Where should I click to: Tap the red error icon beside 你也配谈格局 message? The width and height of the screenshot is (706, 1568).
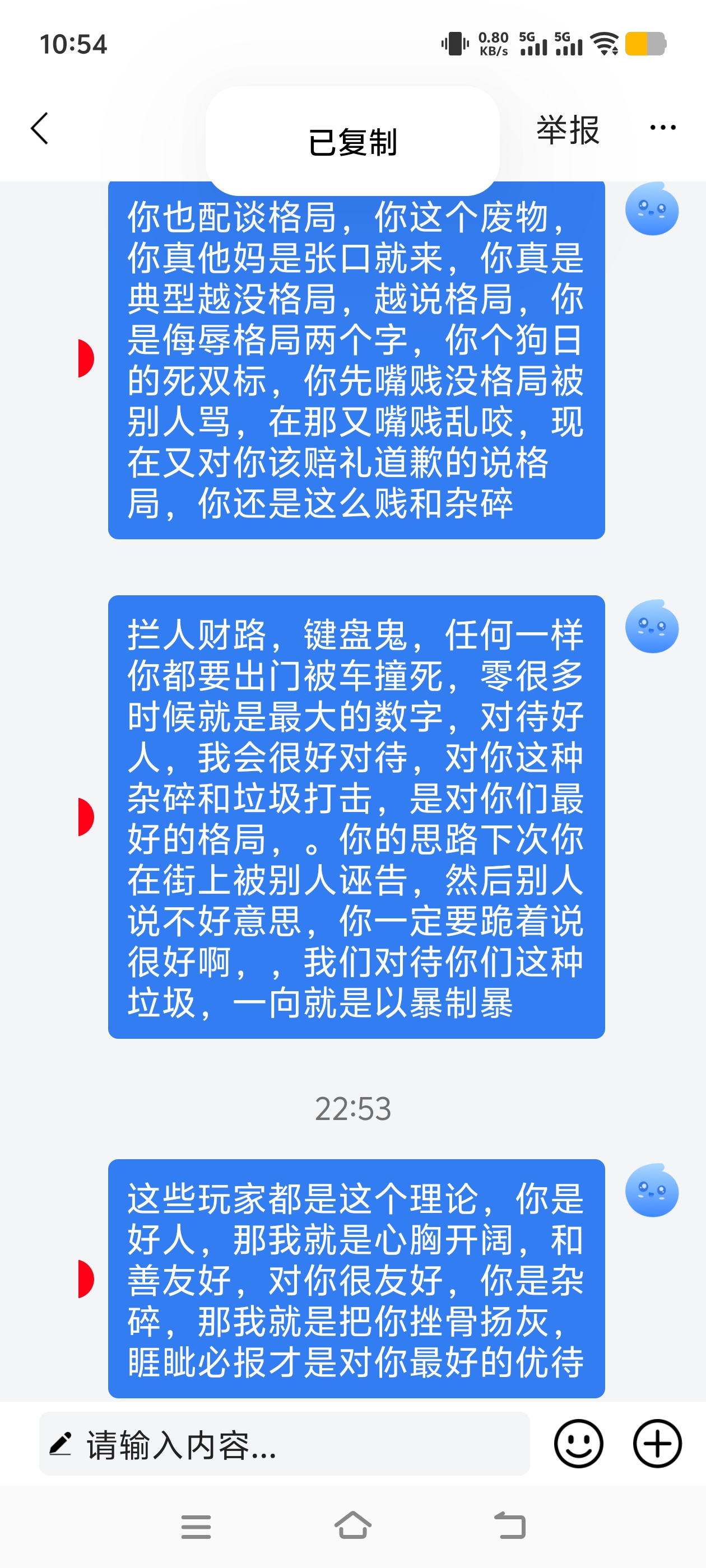click(86, 358)
